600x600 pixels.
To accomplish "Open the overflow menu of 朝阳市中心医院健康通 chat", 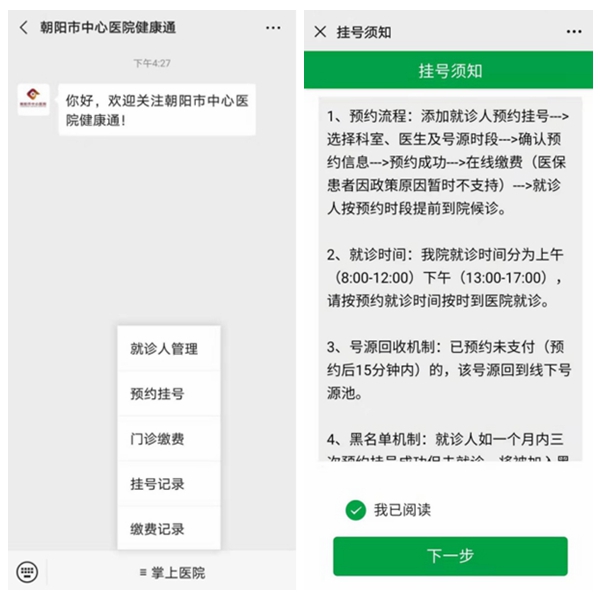I will (x=273, y=28).
